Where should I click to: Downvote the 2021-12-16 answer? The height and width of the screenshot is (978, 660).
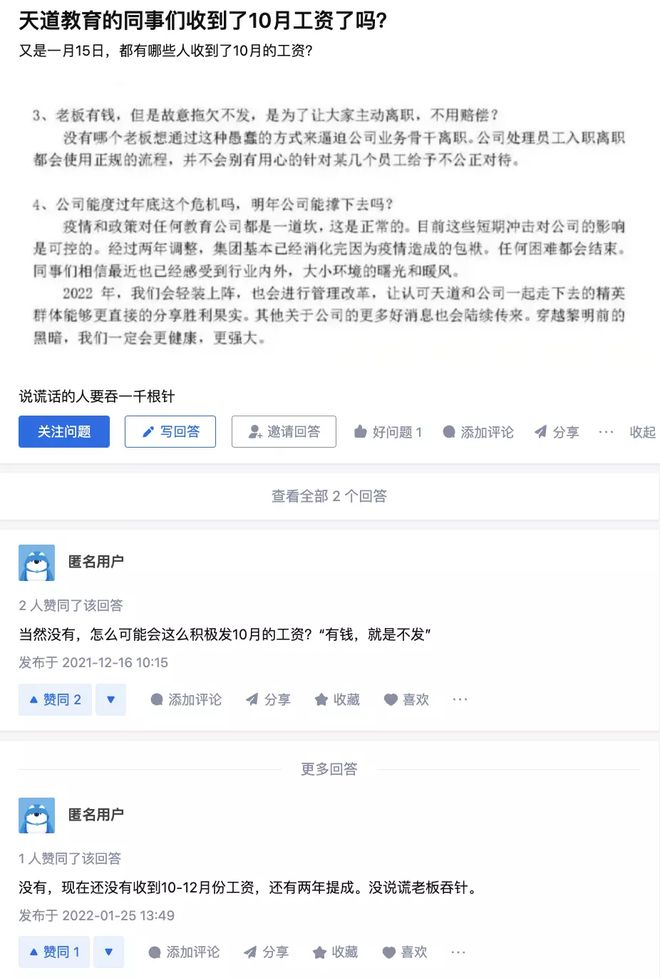point(110,700)
